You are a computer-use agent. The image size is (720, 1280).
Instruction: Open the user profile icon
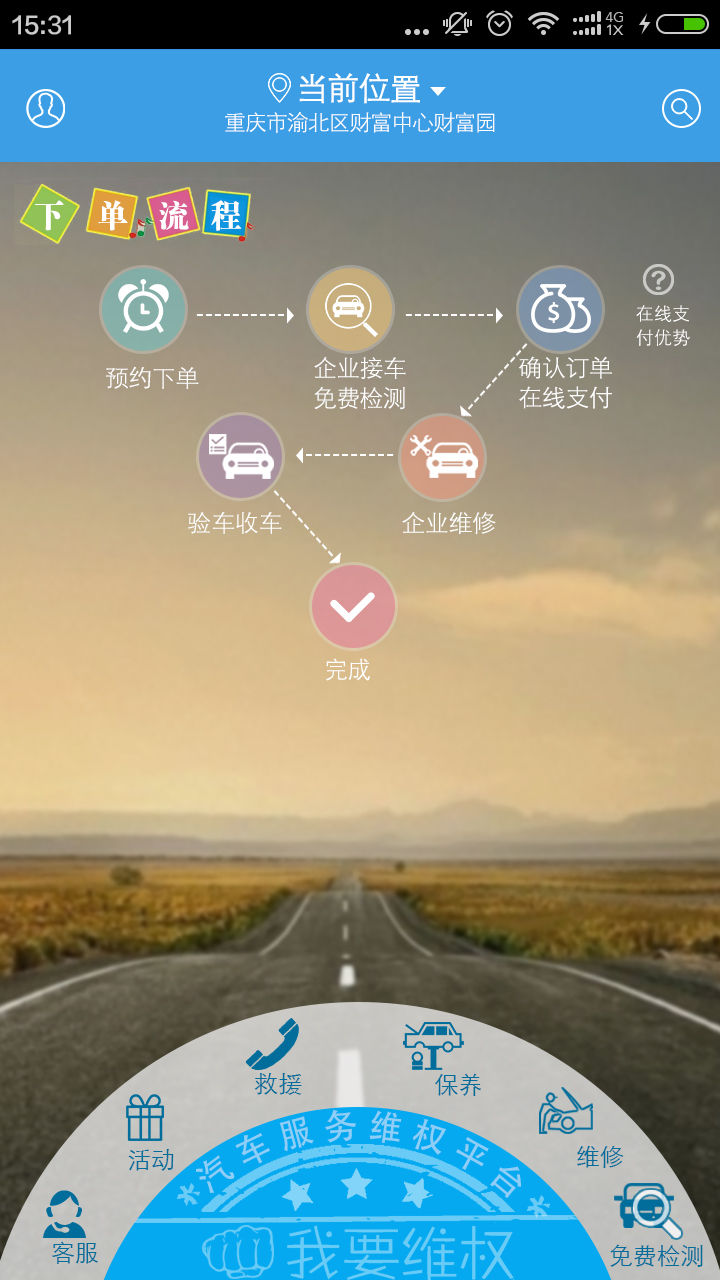tap(46, 108)
